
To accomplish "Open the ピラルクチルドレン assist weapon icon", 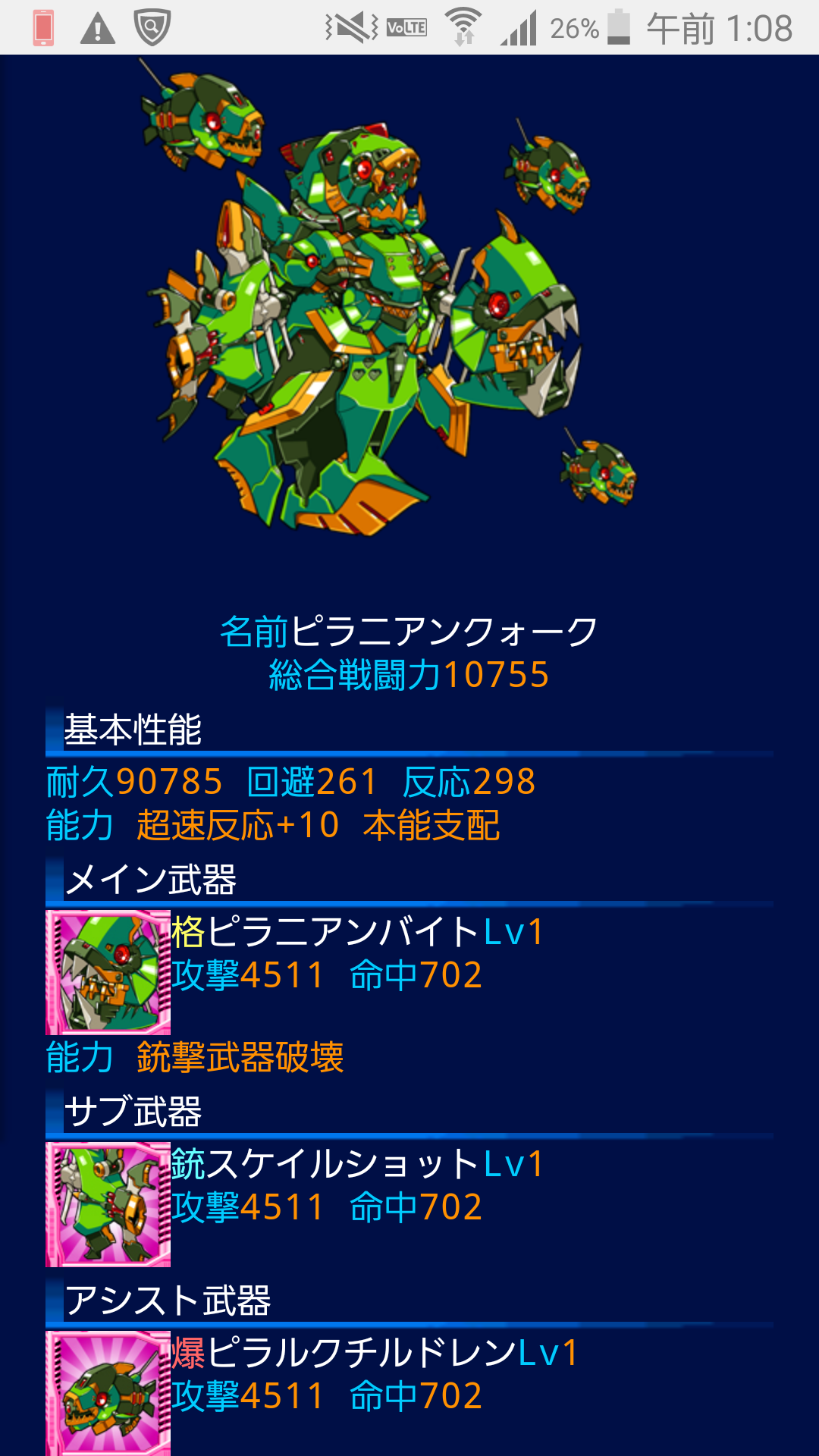I will coord(108,1393).
